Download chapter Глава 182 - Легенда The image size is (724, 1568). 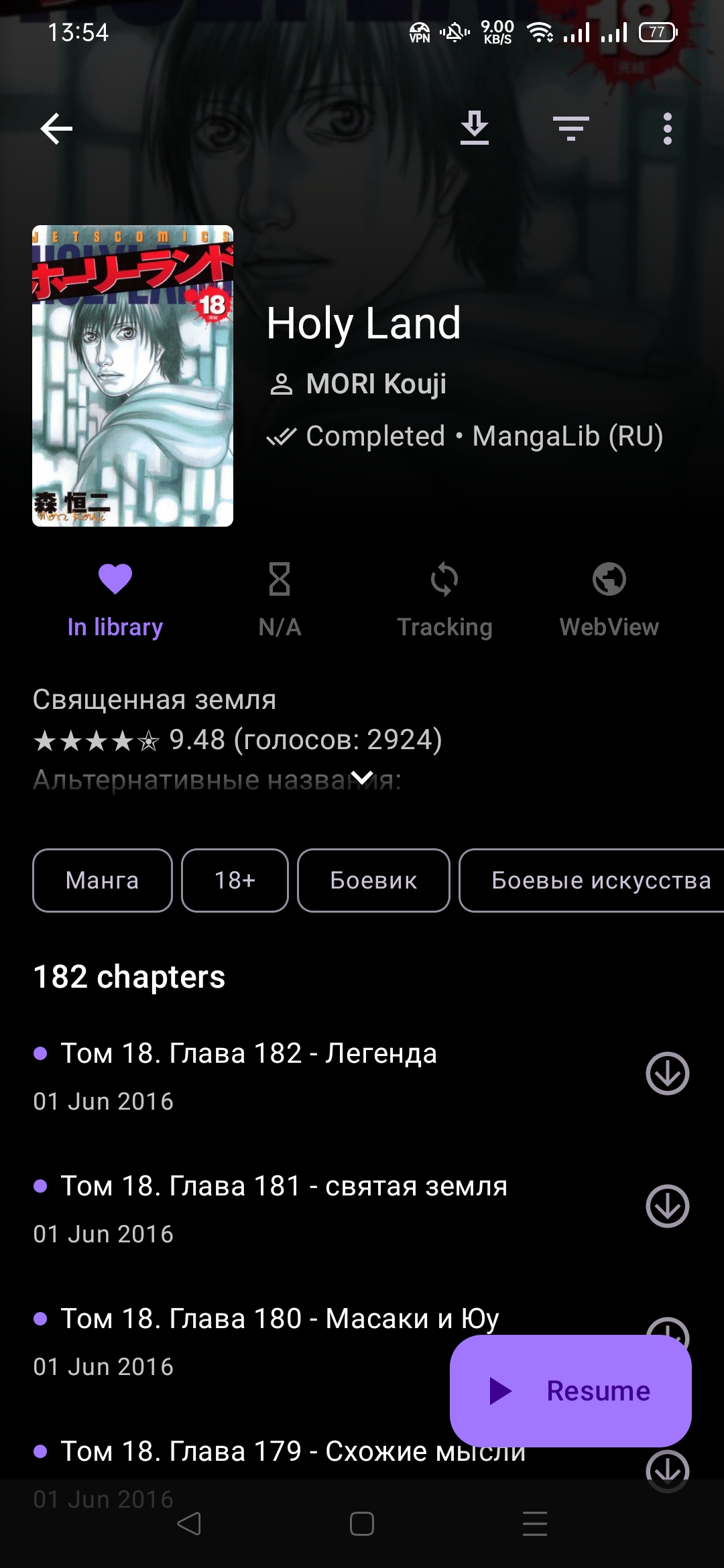667,1073
